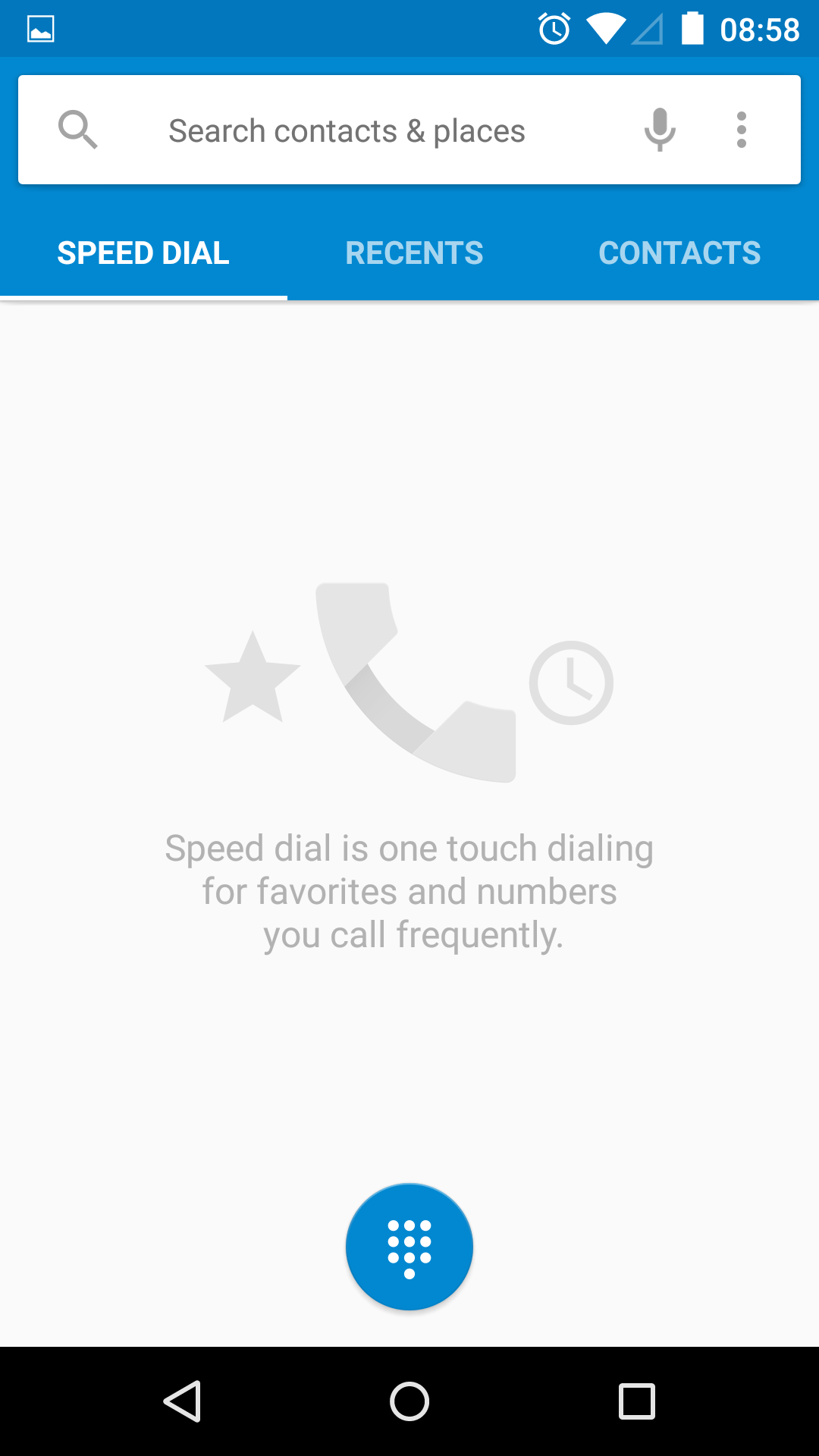Tap the search magnifier icon
The height and width of the screenshot is (1456, 819).
click(77, 130)
